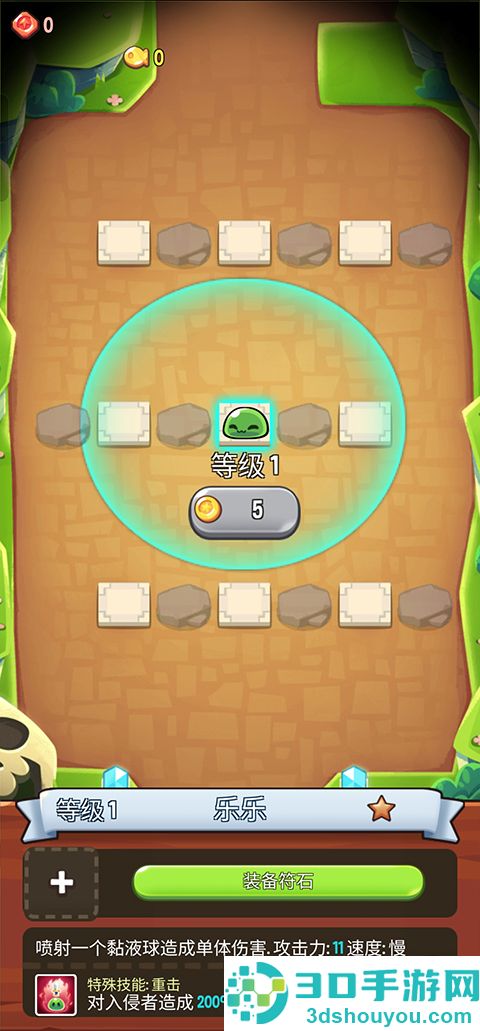The image size is (480, 1031).
Task: Tap the empty rune slot with plus sign
Action: (x=62, y=883)
